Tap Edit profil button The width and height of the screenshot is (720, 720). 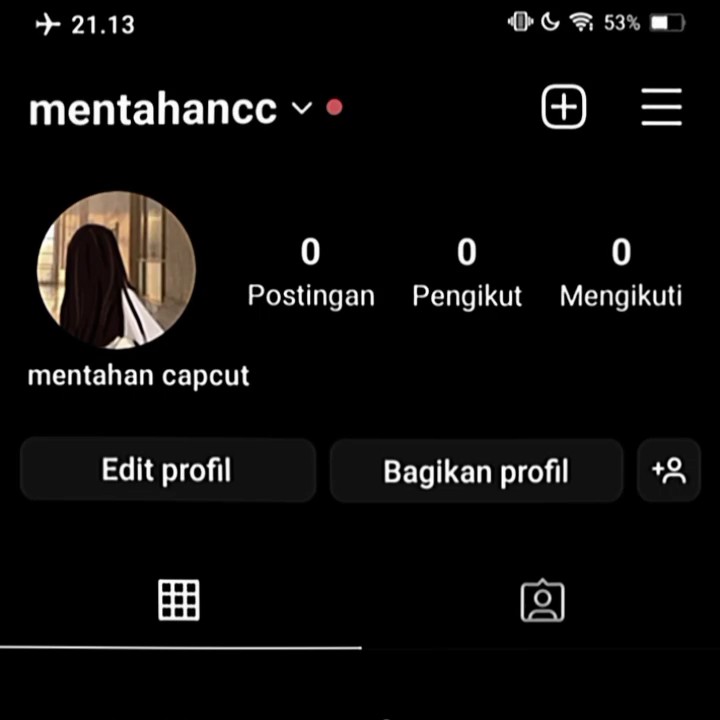[167, 470]
